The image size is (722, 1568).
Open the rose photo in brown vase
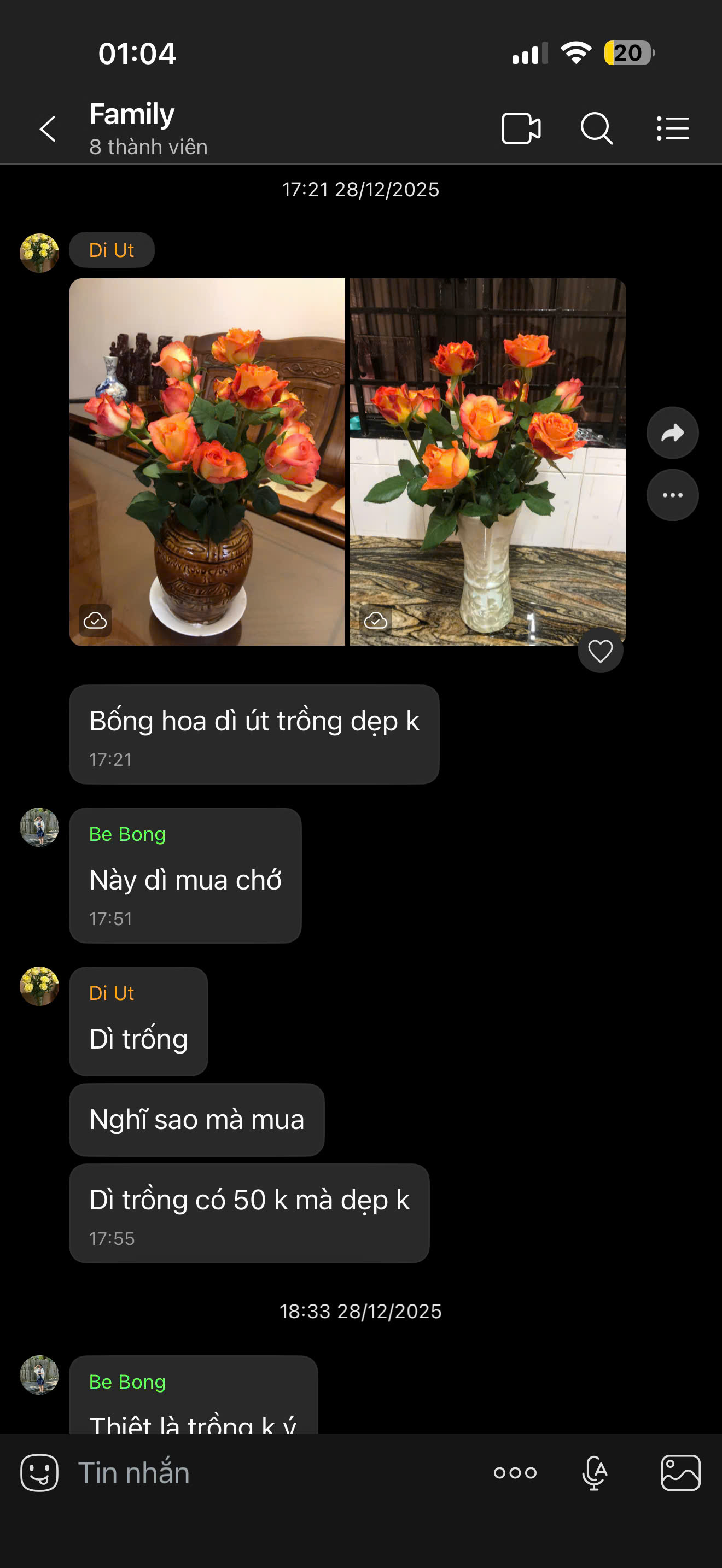(x=207, y=461)
